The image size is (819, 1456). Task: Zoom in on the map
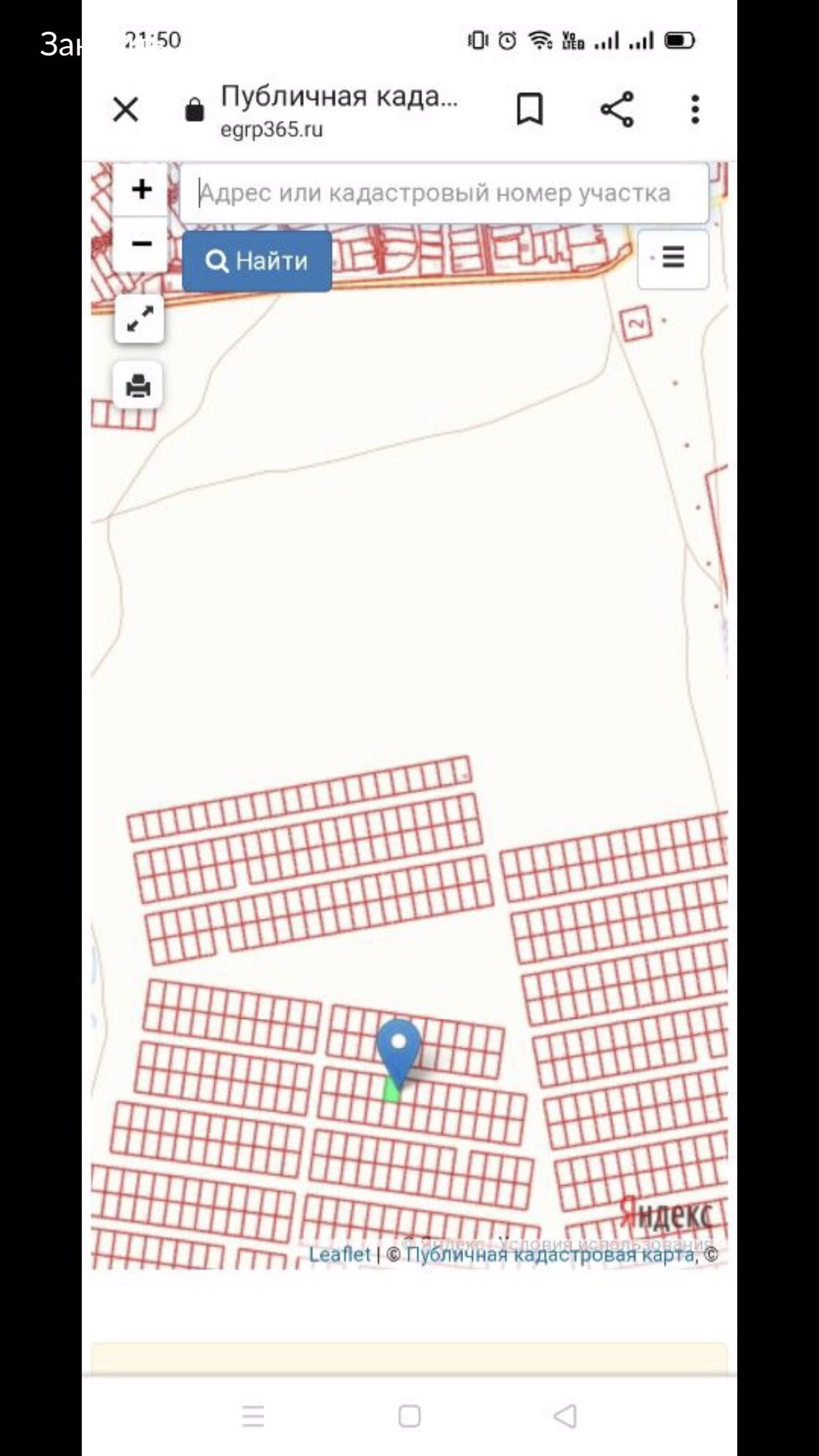(x=141, y=189)
